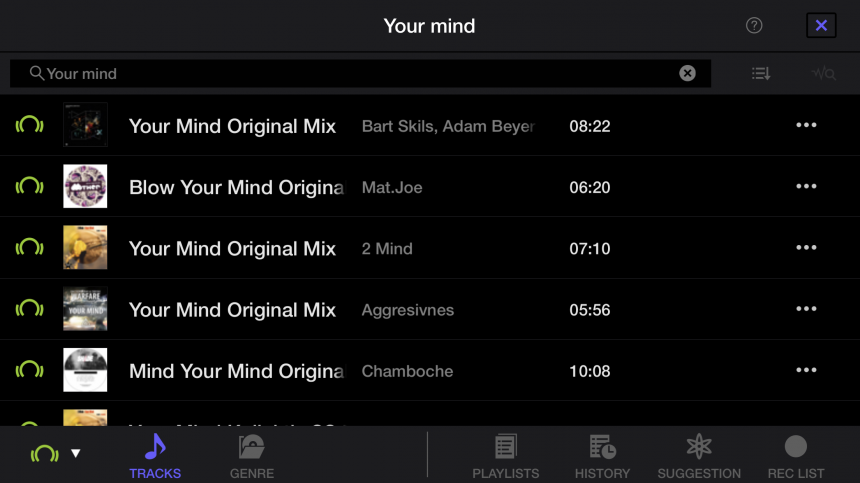Tap the Your mind search field
The height and width of the screenshot is (483, 860).
(x=350, y=73)
